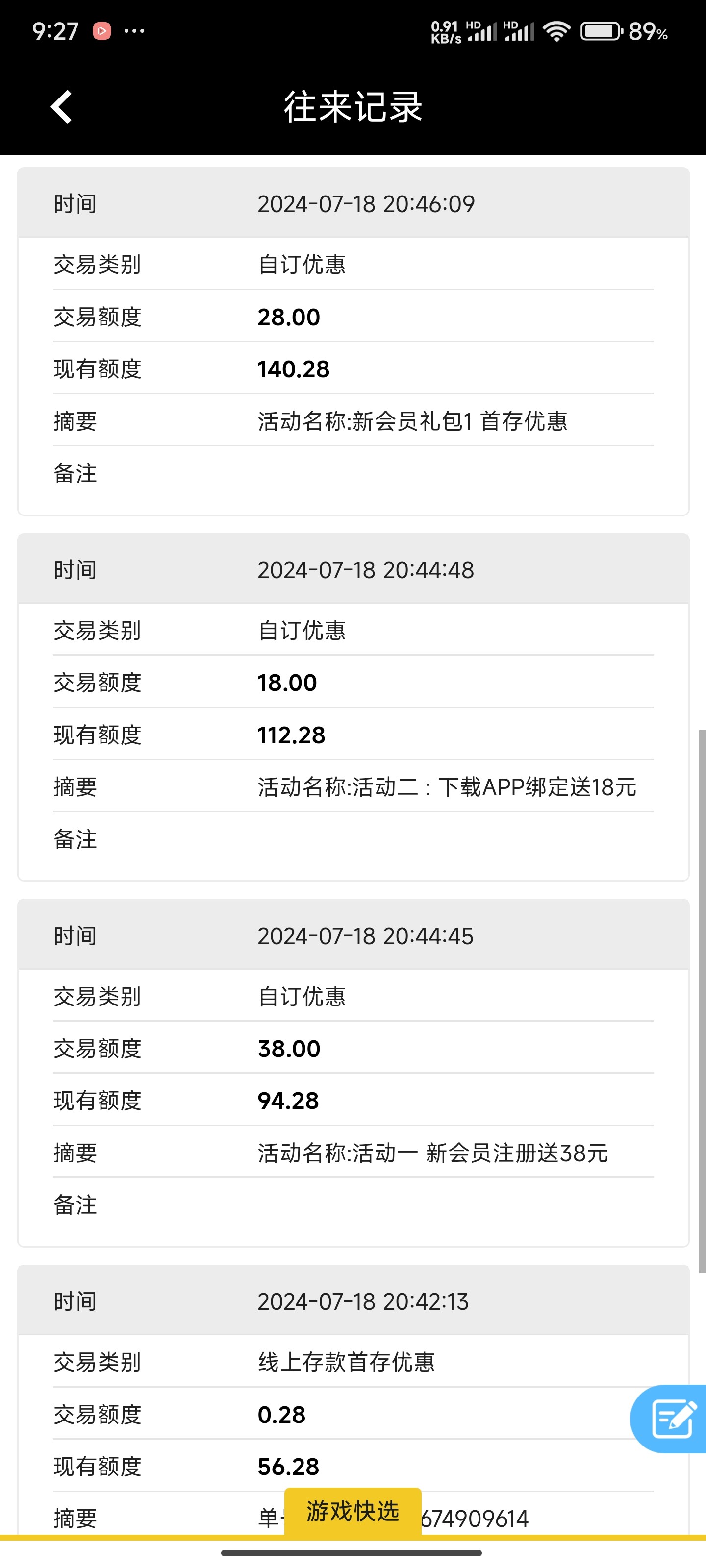Go back from 往来记录 page
706x1568 pixels.
pos(61,107)
